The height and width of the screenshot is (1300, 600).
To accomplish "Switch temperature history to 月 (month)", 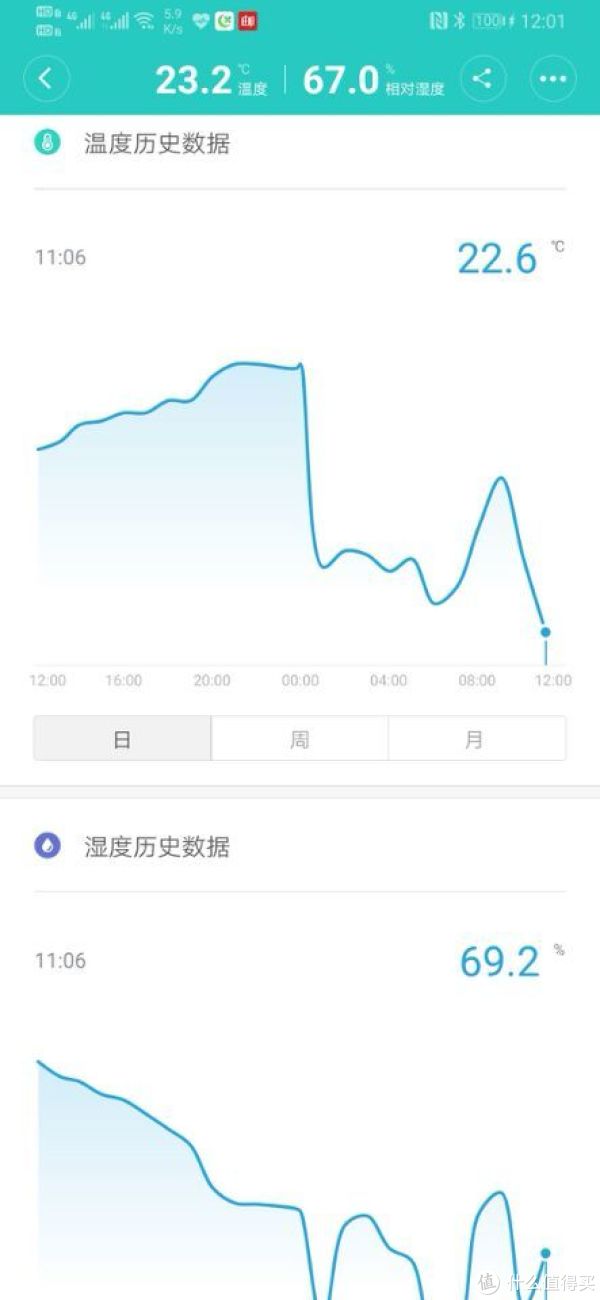I will pos(476,739).
